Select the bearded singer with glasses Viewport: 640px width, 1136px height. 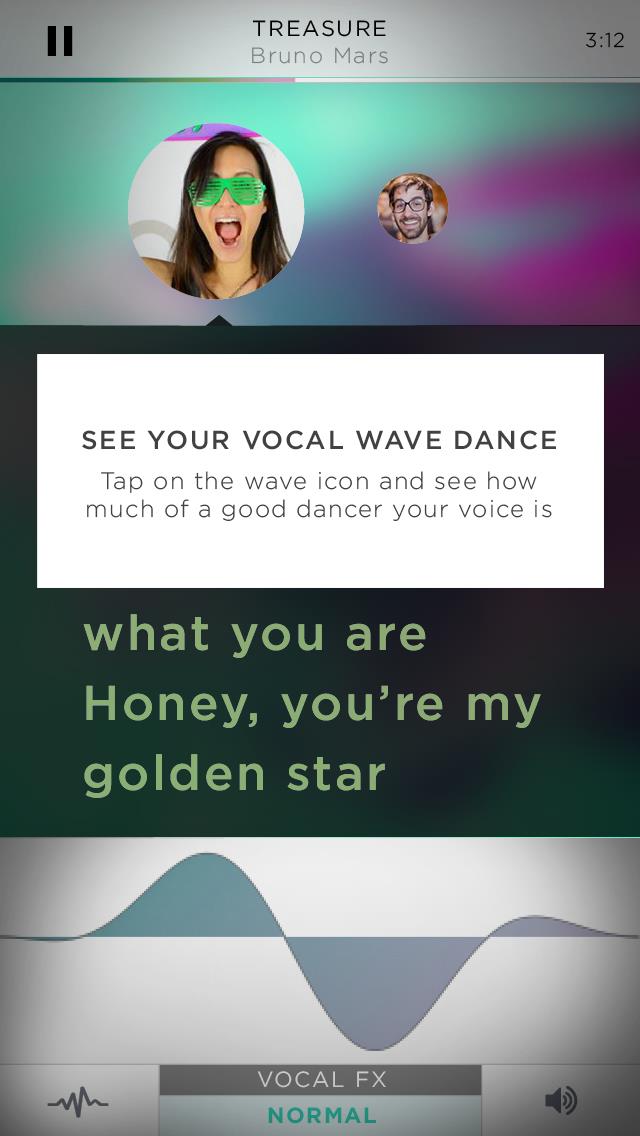click(412, 208)
